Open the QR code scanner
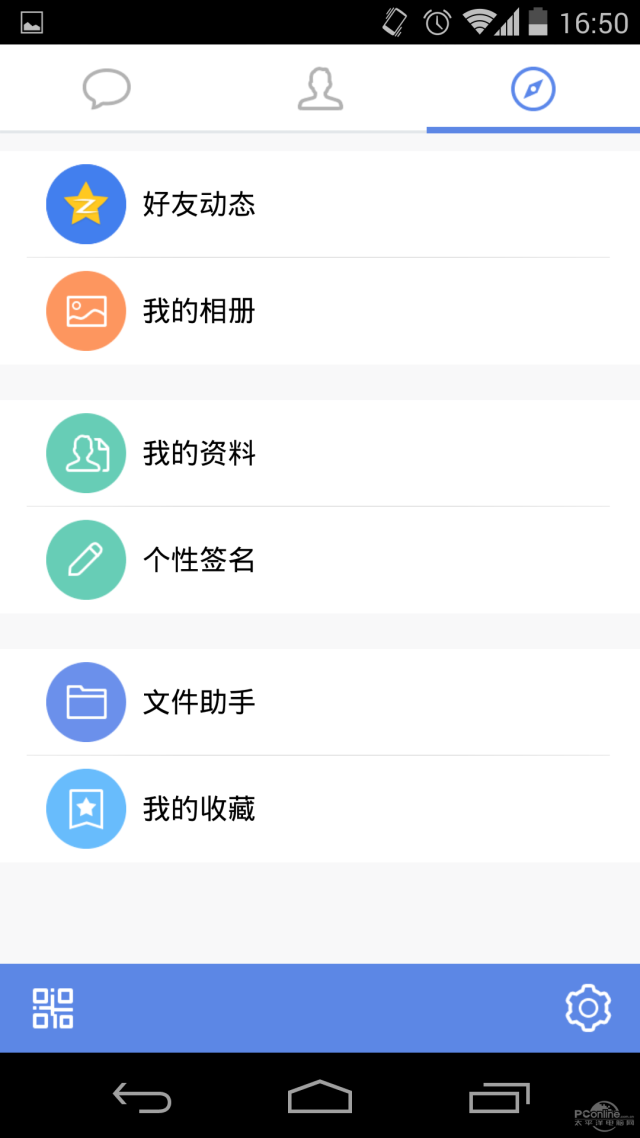 point(53,1008)
